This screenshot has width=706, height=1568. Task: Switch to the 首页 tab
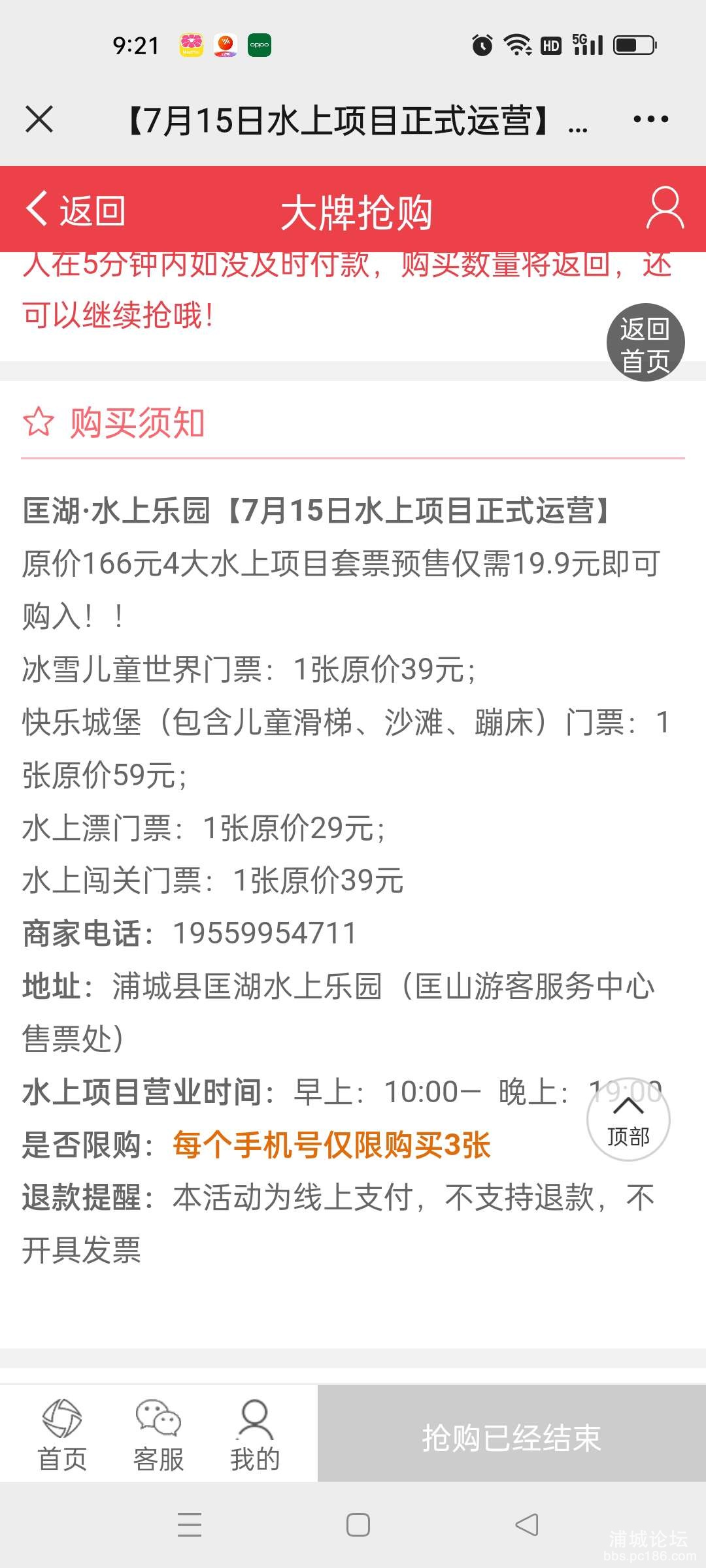pyautogui.click(x=62, y=1433)
